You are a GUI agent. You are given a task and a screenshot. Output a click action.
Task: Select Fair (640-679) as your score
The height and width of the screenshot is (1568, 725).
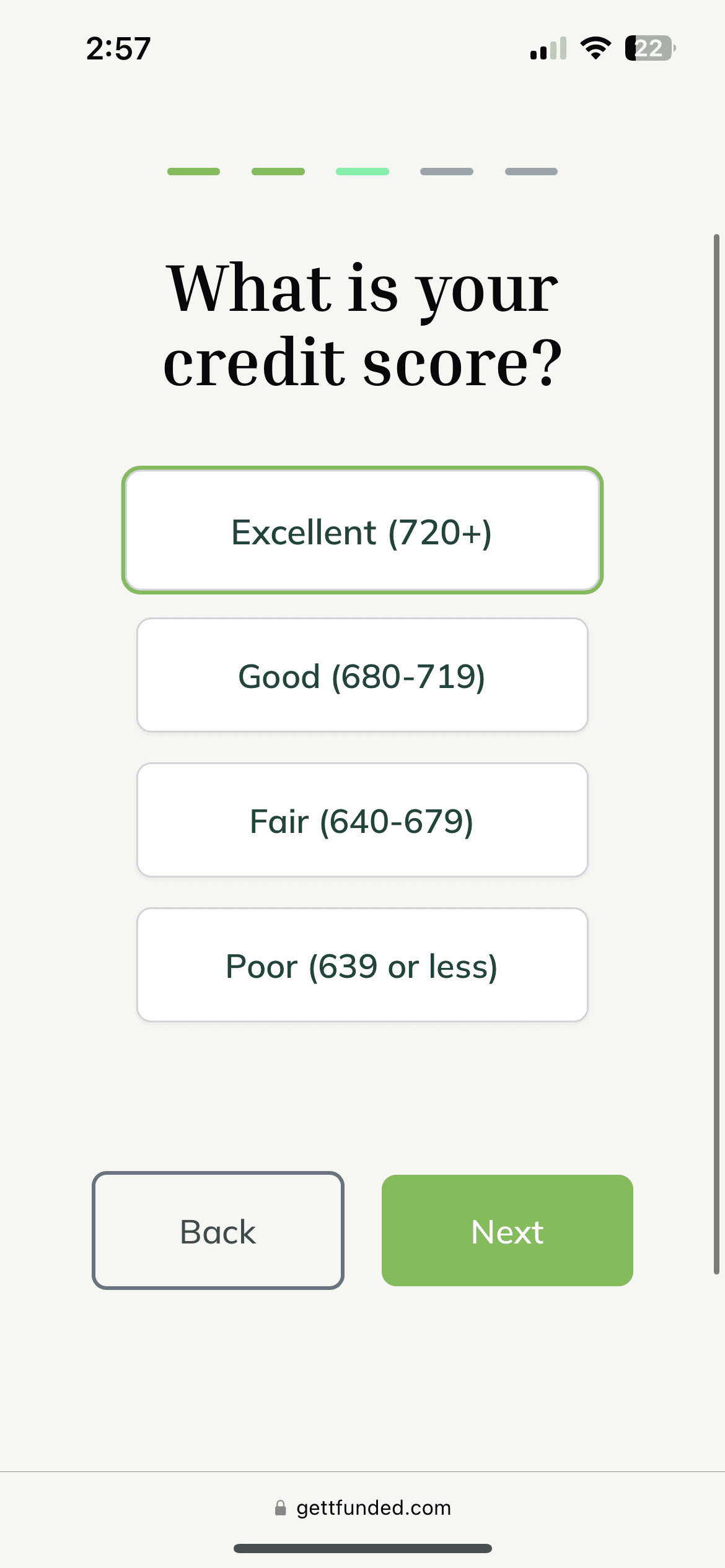point(362,821)
